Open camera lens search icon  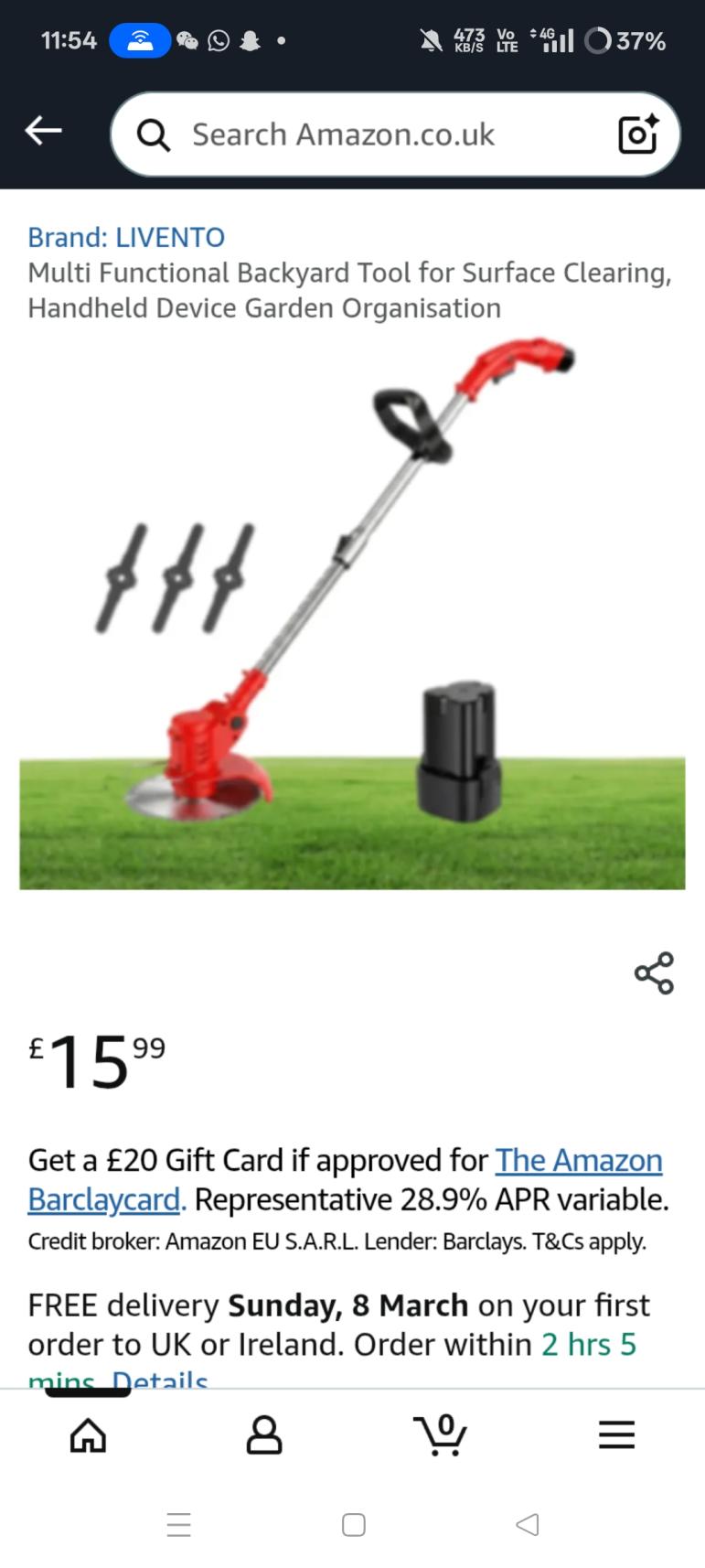pos(638,134)
